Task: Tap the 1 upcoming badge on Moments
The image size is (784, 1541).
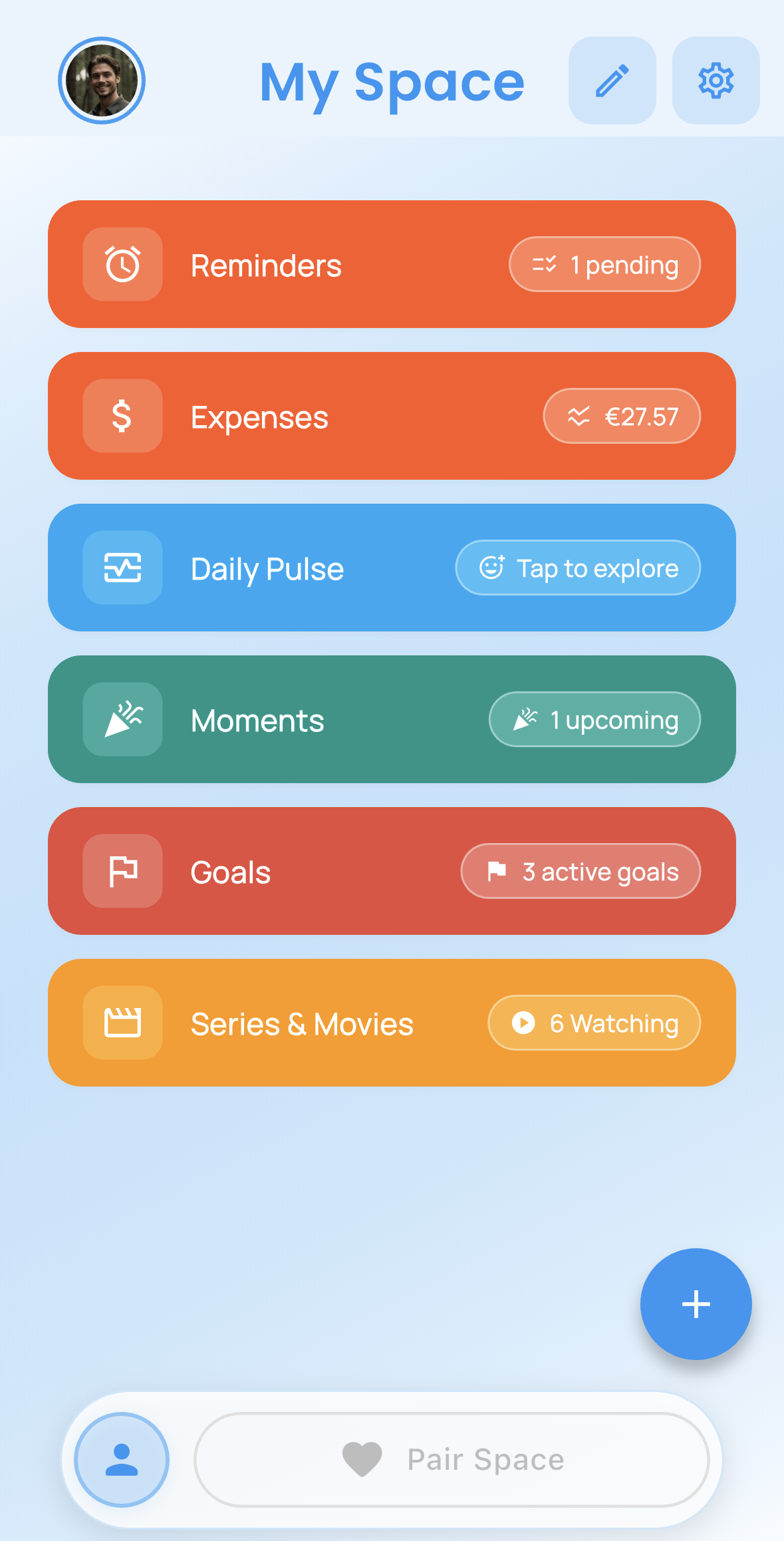Action: pos(594,719)
